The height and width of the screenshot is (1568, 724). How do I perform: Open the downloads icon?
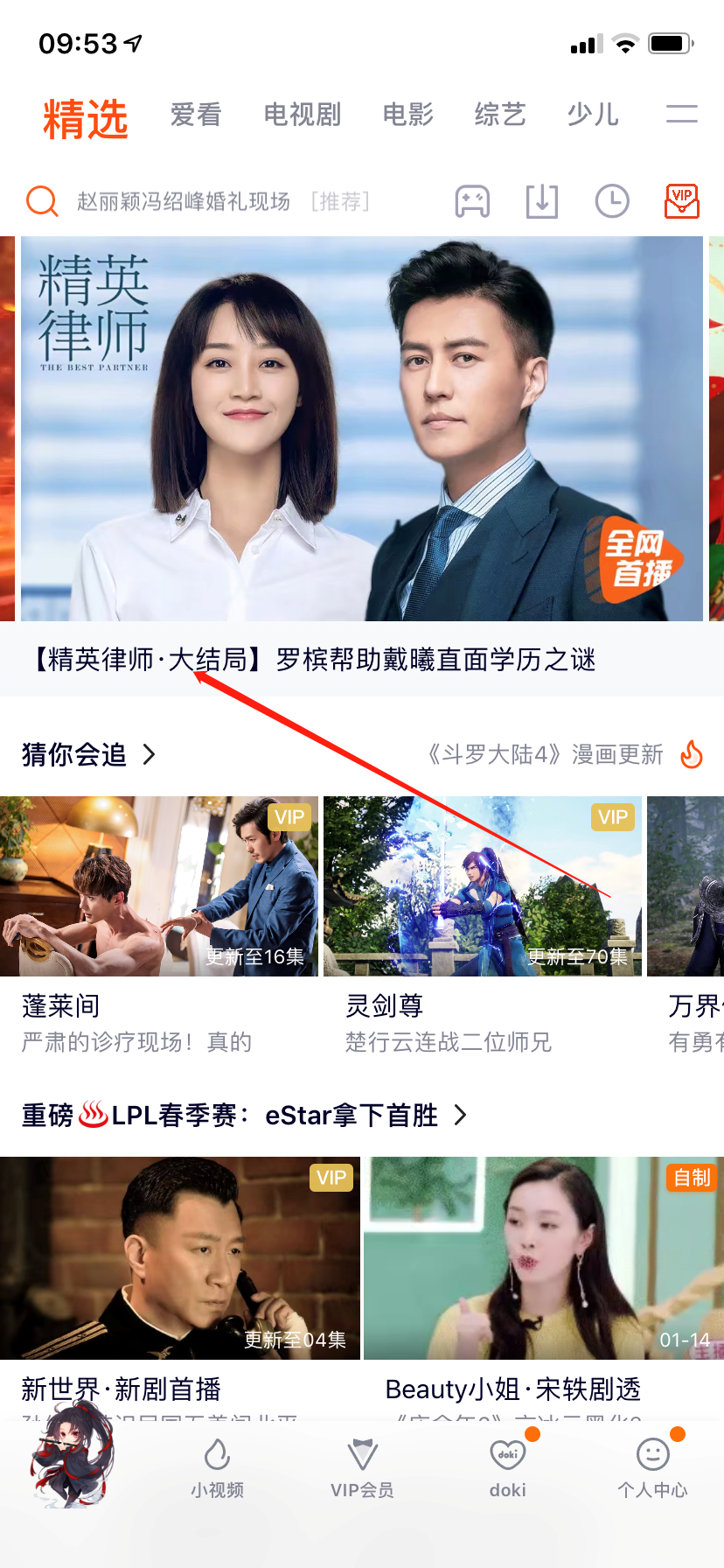click(542, 201)
